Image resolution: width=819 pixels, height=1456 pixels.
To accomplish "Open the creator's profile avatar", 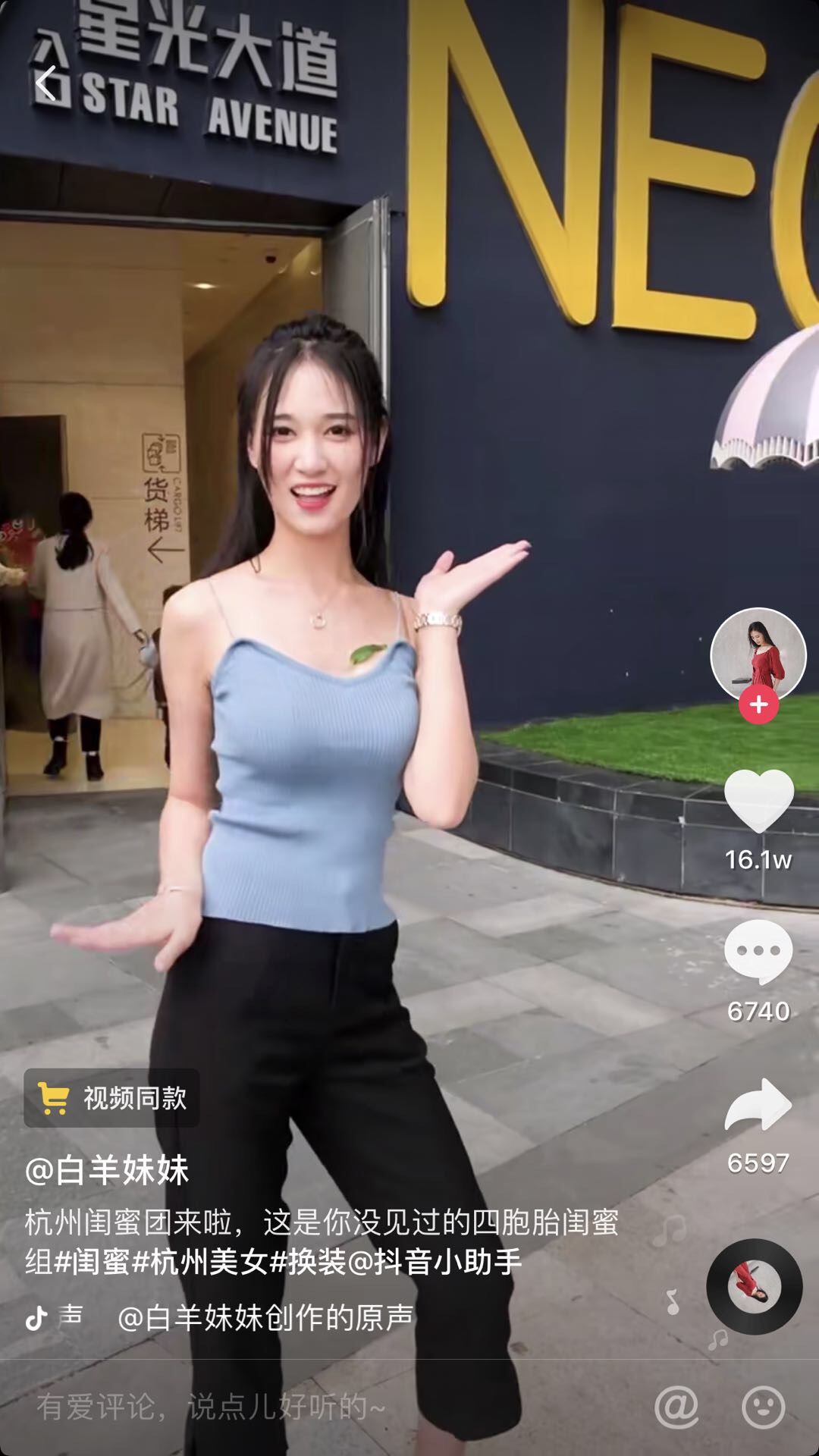I will pos(758,655).
